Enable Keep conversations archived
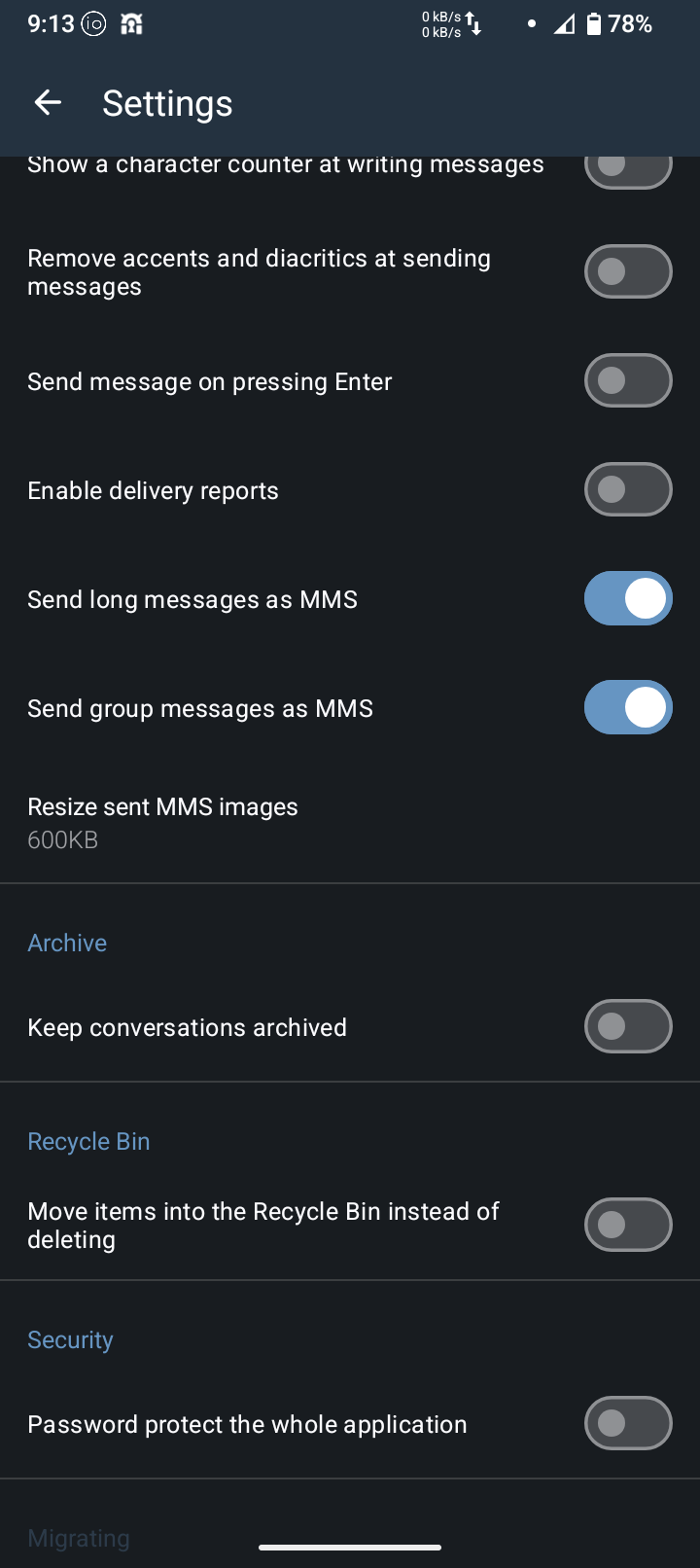Screen dimensions: 700x1568 tap(627, 1026)
